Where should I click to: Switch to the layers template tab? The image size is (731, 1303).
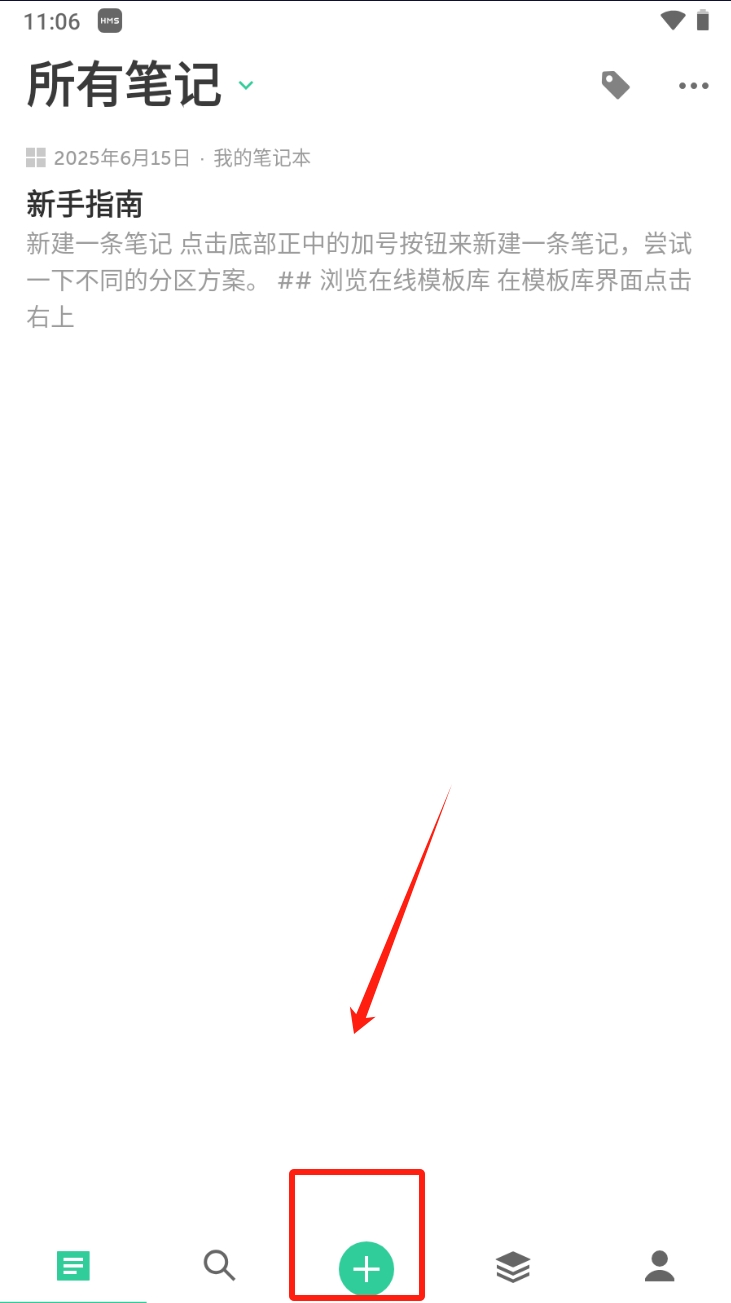pyautogui.click(x=513, y=1267)
